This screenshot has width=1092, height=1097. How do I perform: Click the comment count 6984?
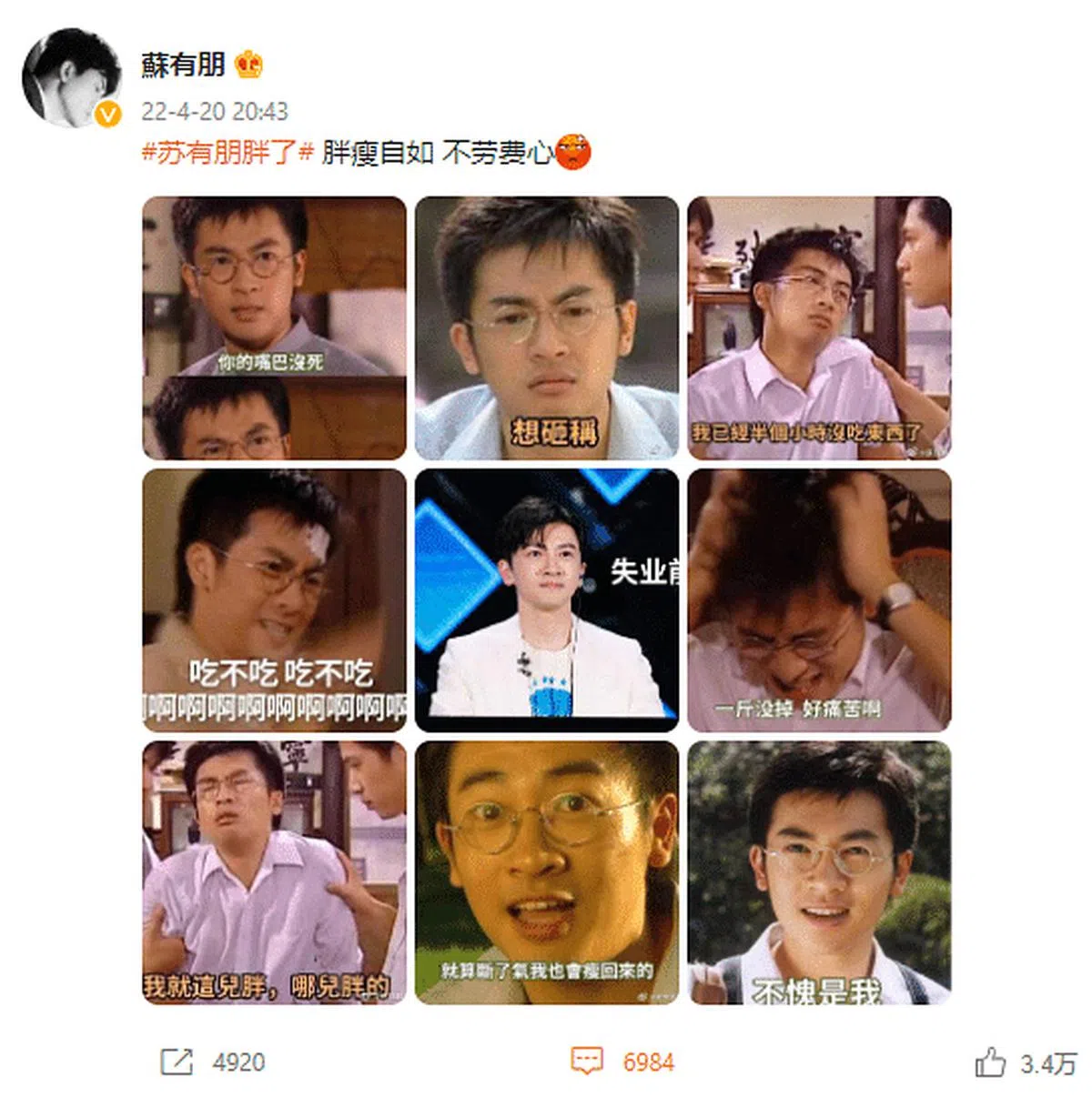[649, 1061]
